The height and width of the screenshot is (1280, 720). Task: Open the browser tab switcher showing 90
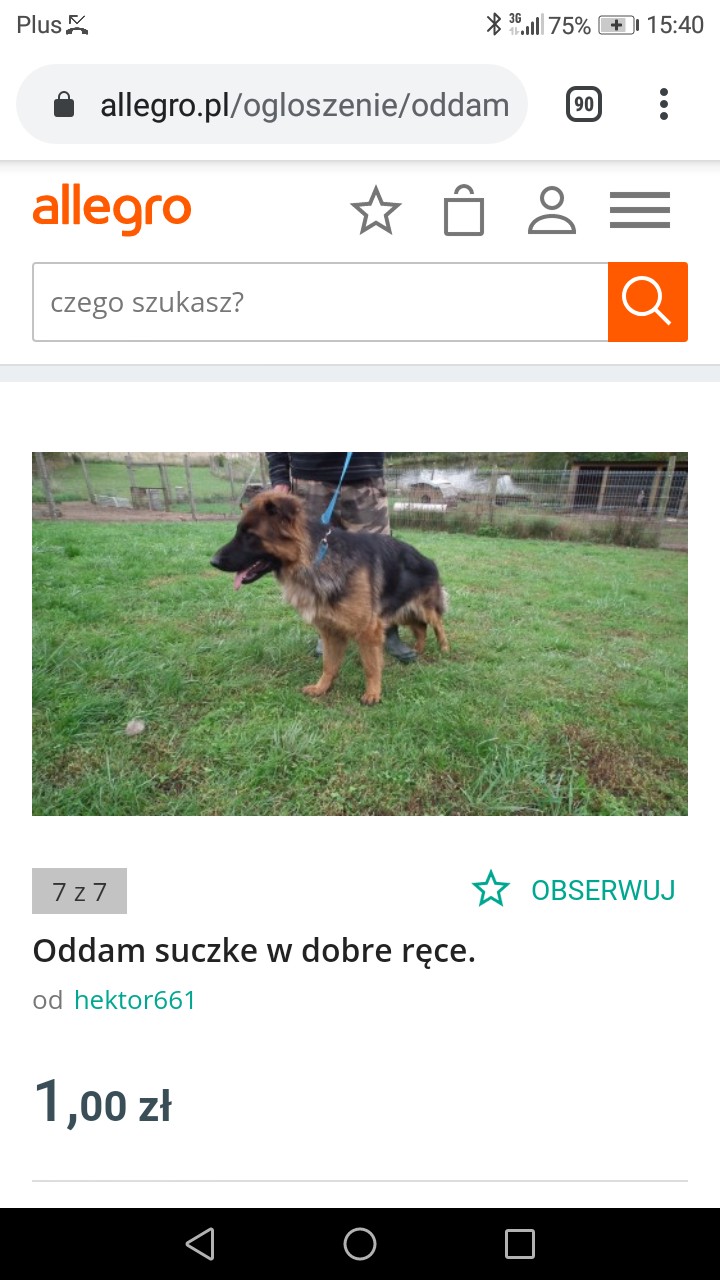click(x=584, y=105)
